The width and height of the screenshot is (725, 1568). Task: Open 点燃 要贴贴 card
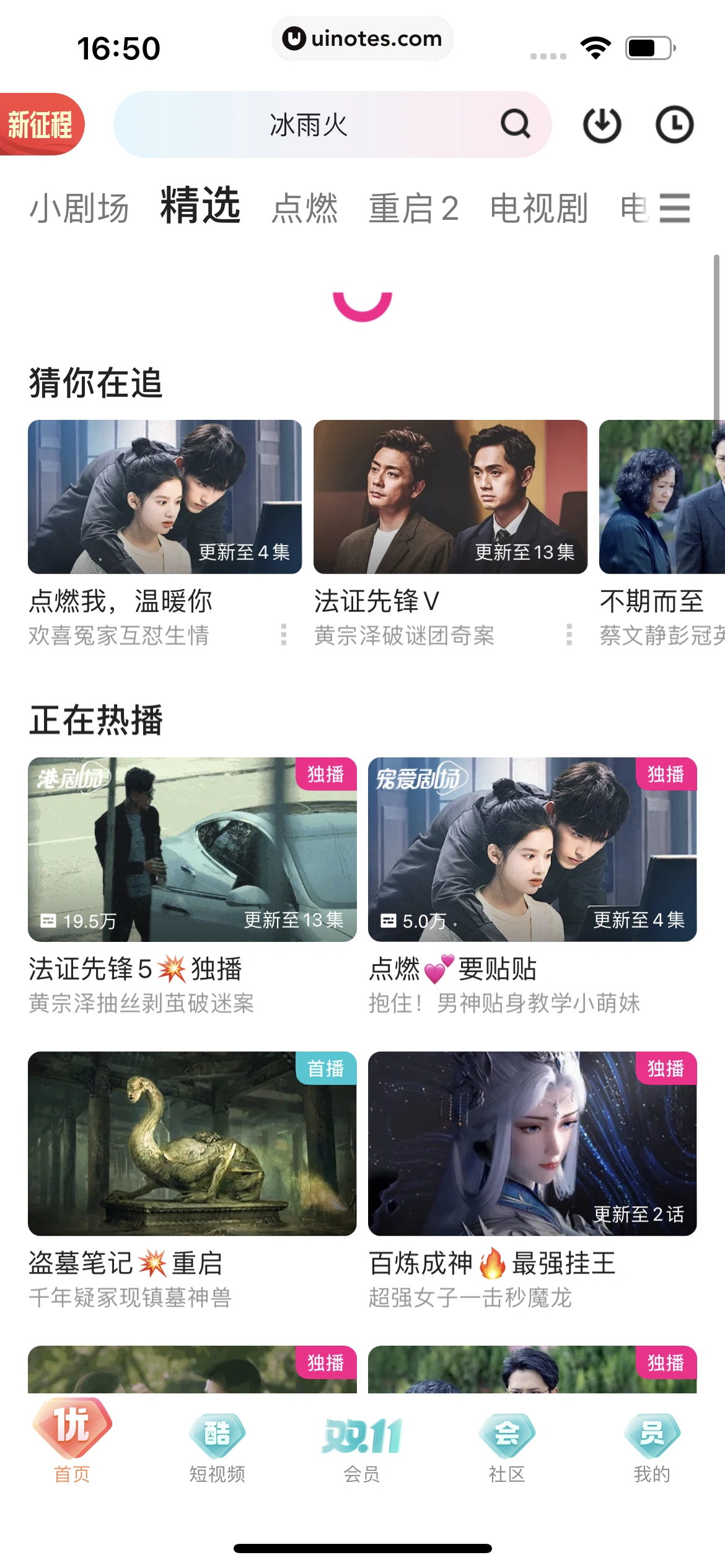click(532, 850)
